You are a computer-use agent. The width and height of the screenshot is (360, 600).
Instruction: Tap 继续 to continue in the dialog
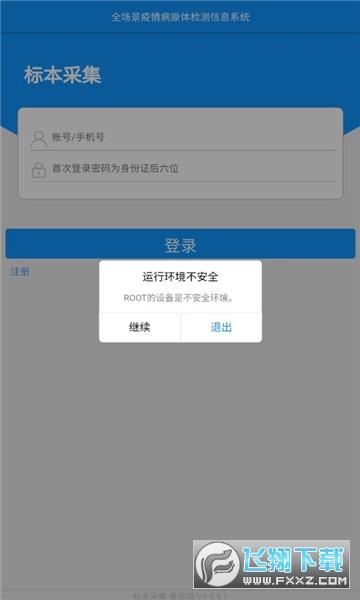click(x=140, y=328)
